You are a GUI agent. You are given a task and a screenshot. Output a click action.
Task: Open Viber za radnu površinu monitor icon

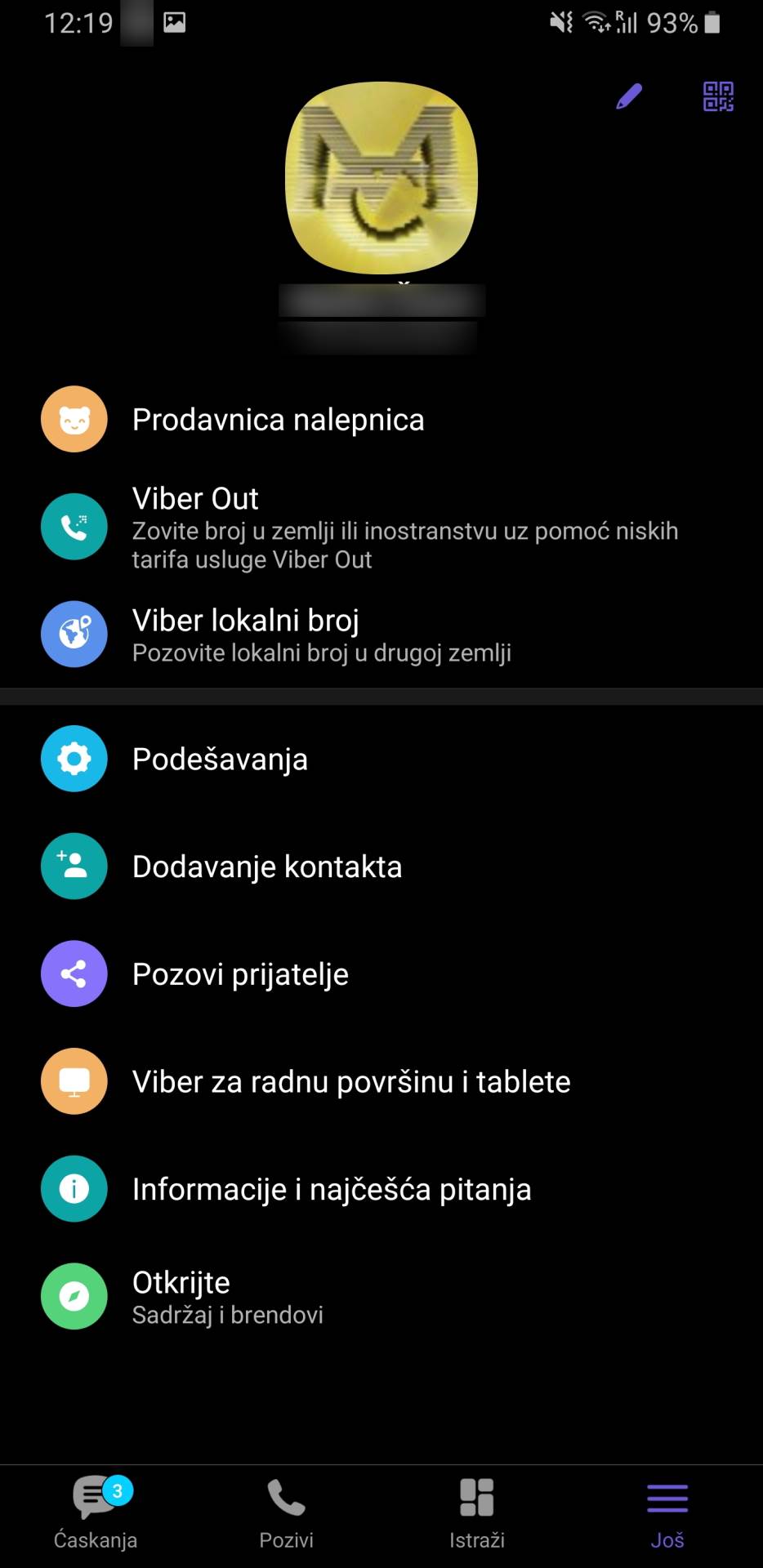pyautogui.click(x=74, y=1081)
